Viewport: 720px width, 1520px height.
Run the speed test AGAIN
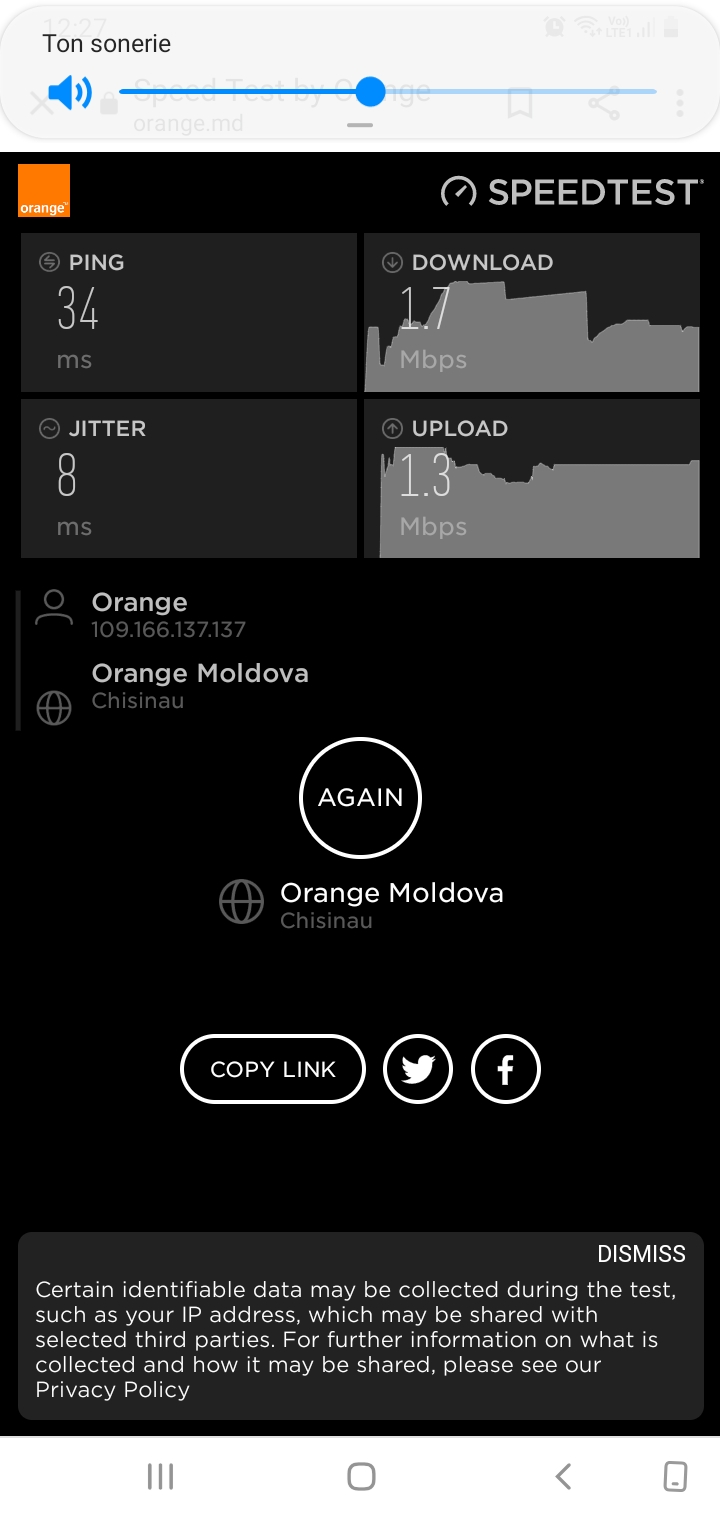tap(360, 798)
